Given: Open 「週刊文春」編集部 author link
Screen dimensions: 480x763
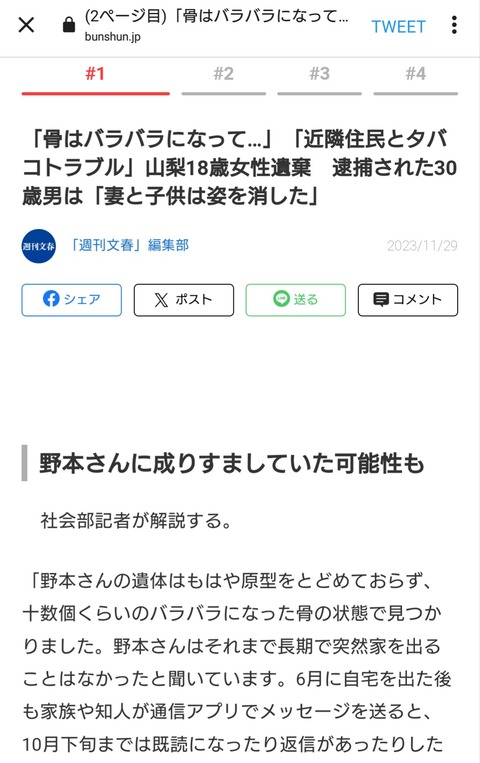Looking at the screenshot, I should pyautogui.click(x=129, y=245).
